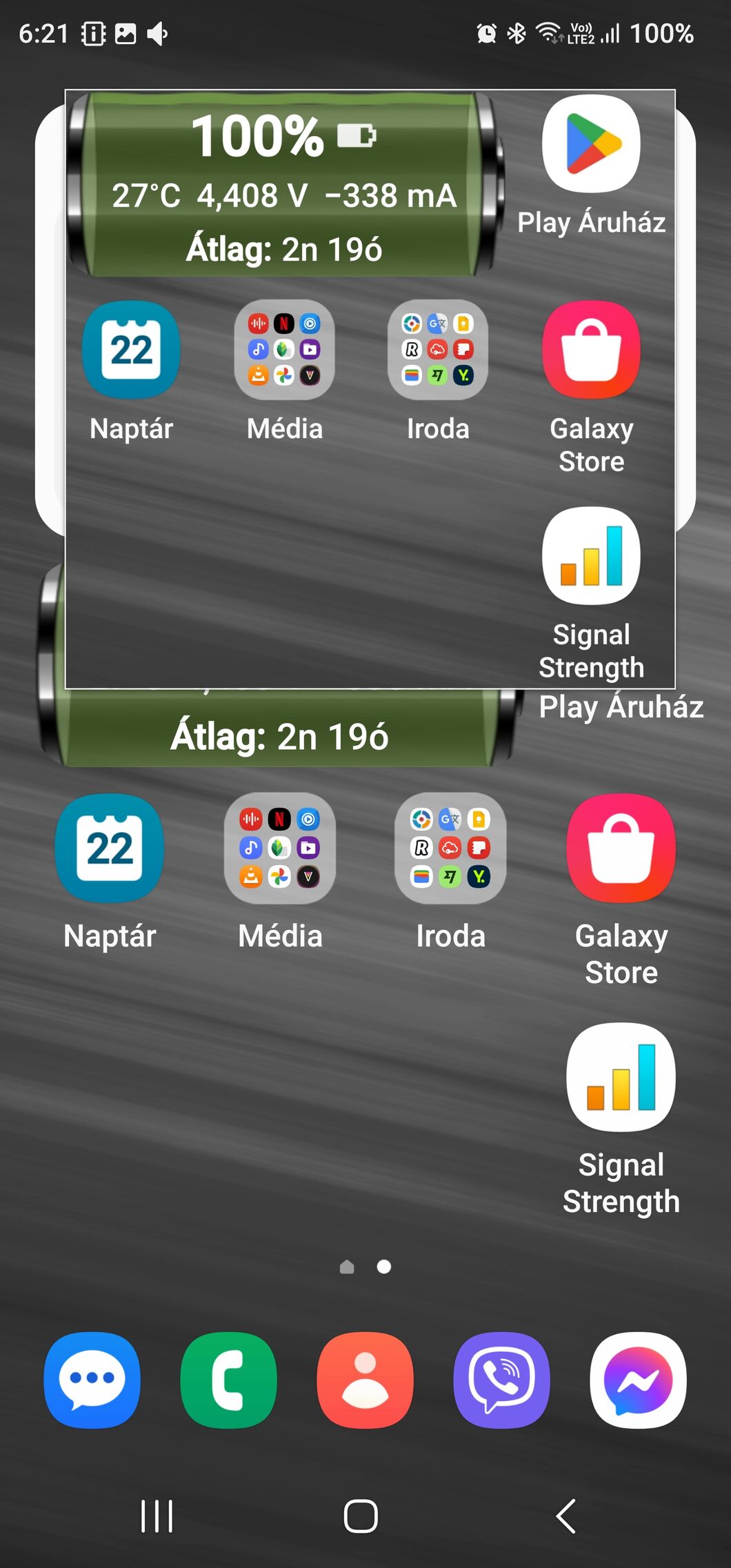
Task: Open the Messenger app
Action: click(638, 1380)
